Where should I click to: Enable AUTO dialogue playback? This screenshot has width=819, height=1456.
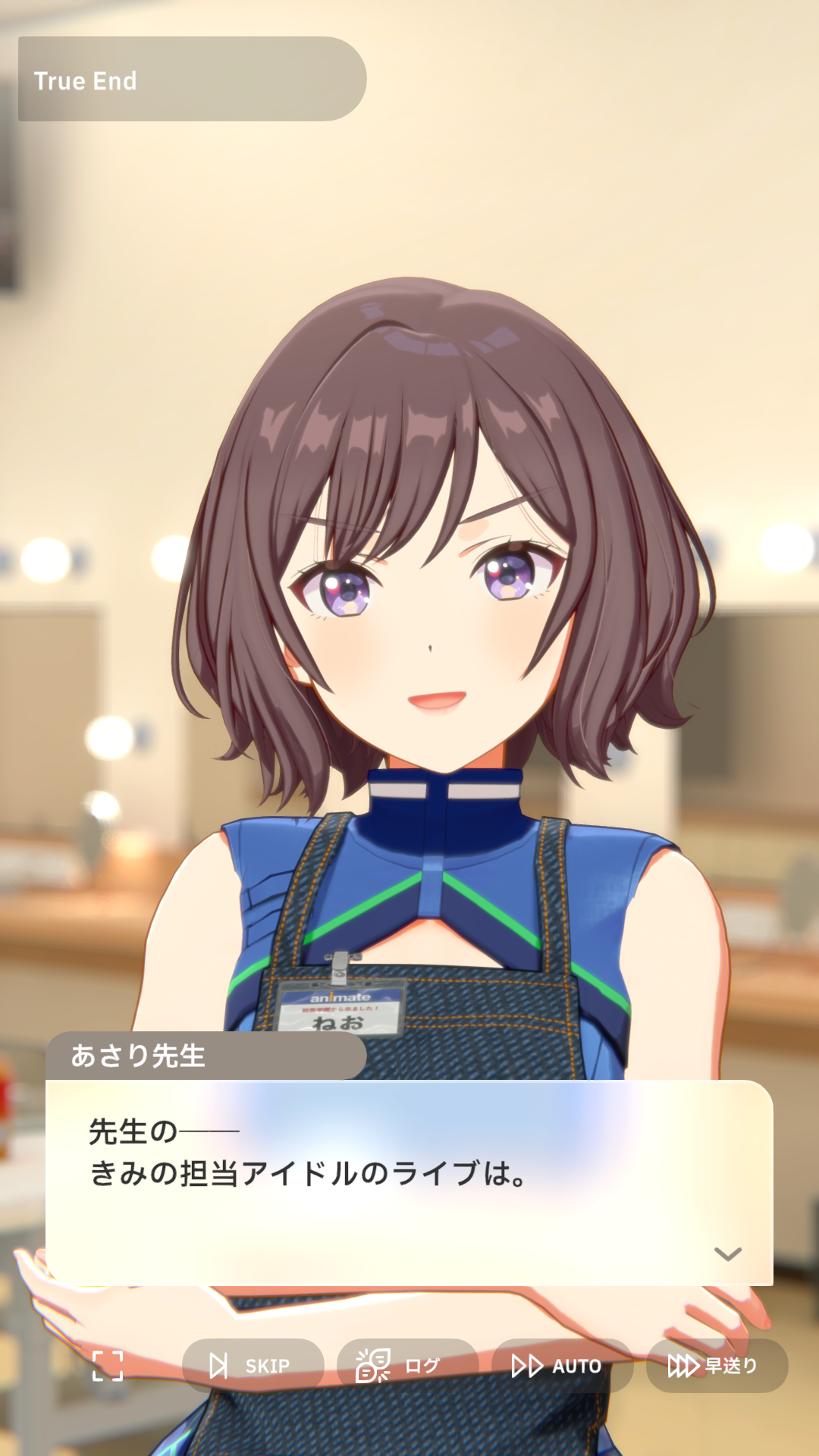(x=561, y=1366)
